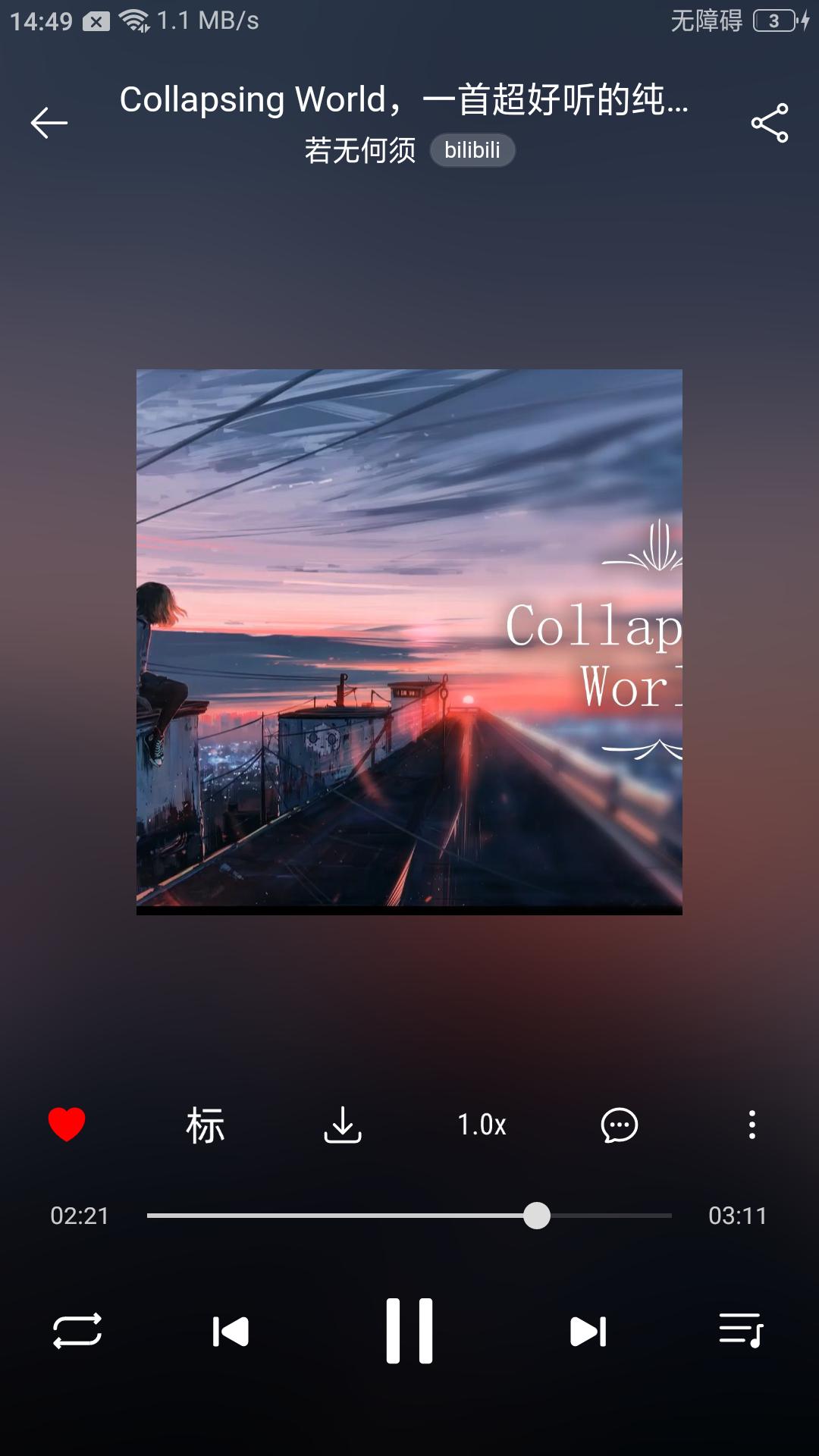Tap the Collapsing World album cover
The width and height of the screenshot is (819, 1456).
pyautogui.click(x=409, y=642)
